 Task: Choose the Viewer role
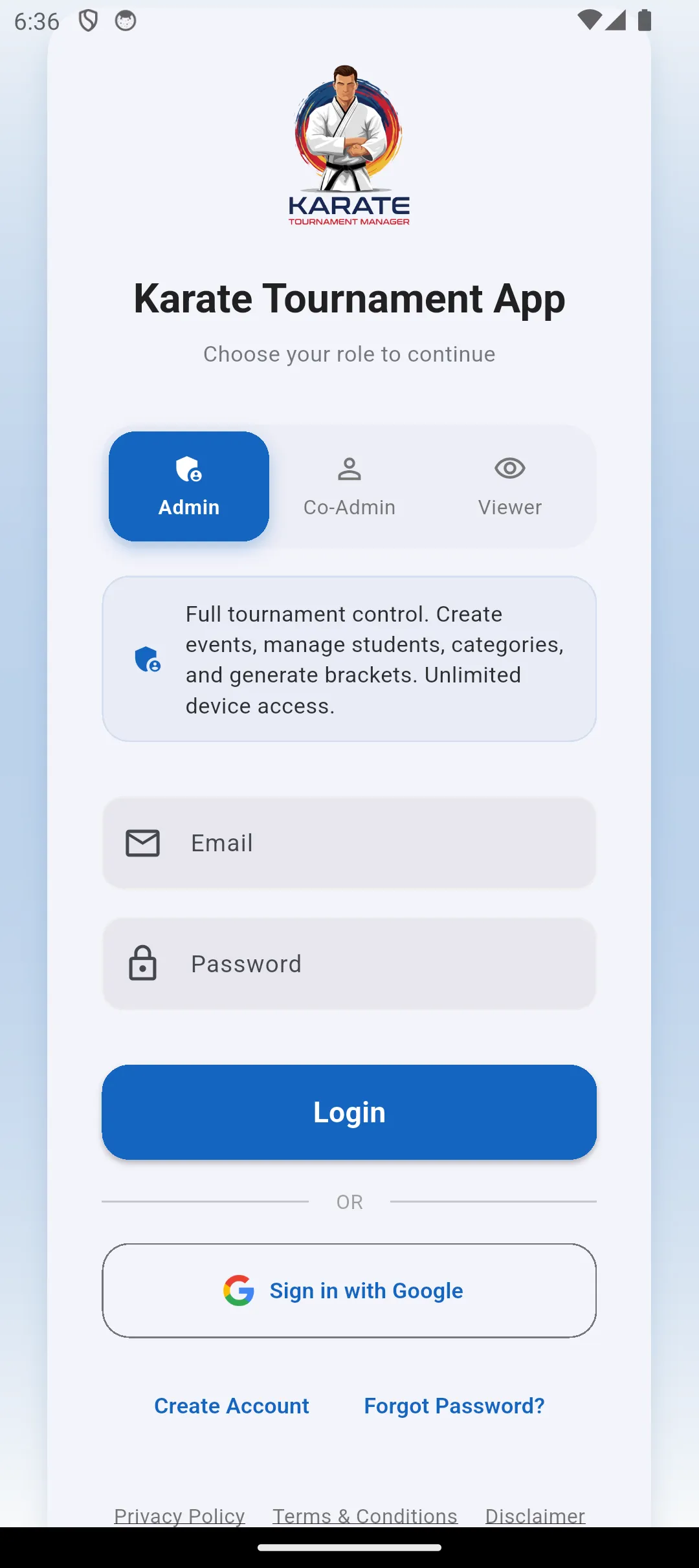tap(510, 486)
